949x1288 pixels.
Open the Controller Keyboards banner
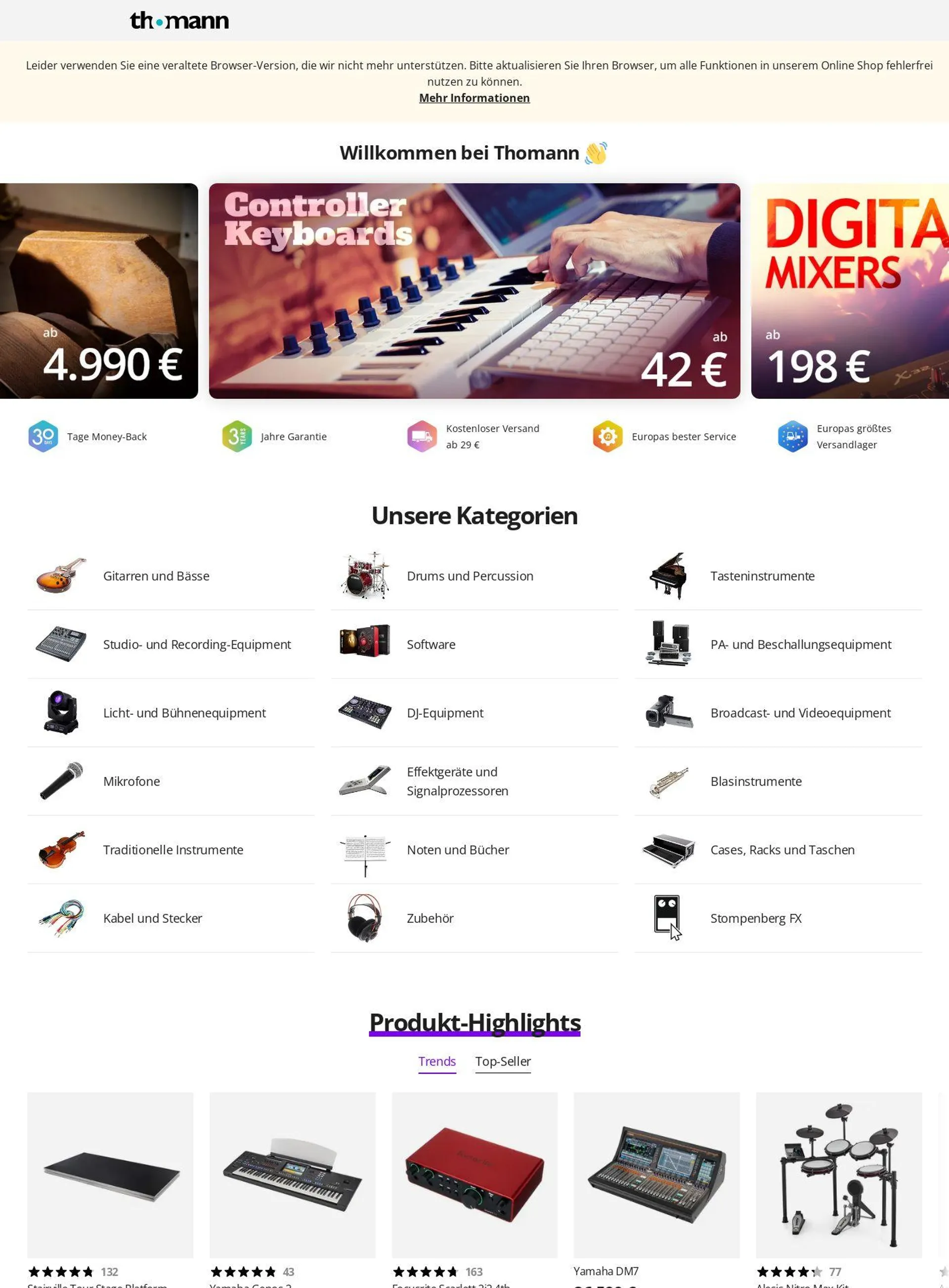click(474, 291)
